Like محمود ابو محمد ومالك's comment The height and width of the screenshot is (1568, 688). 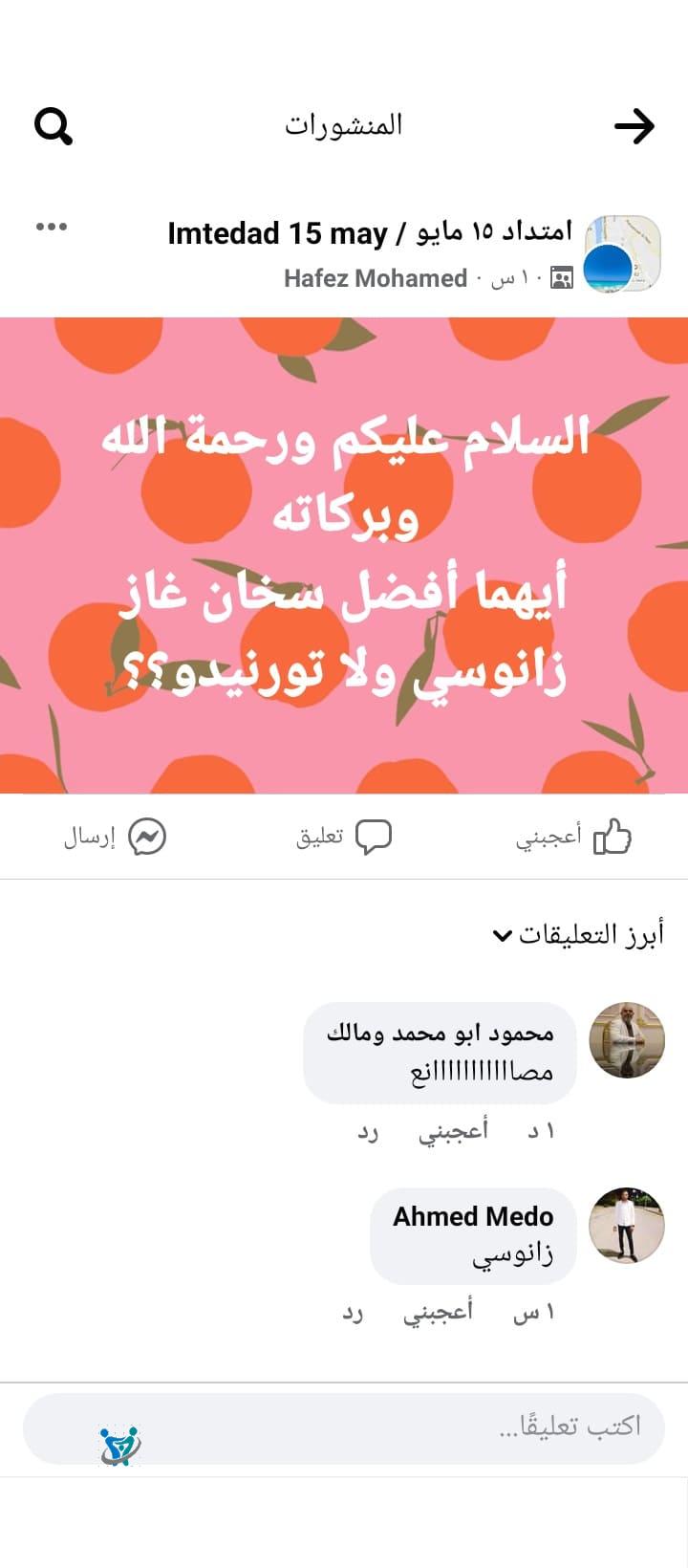[453, 1131]
